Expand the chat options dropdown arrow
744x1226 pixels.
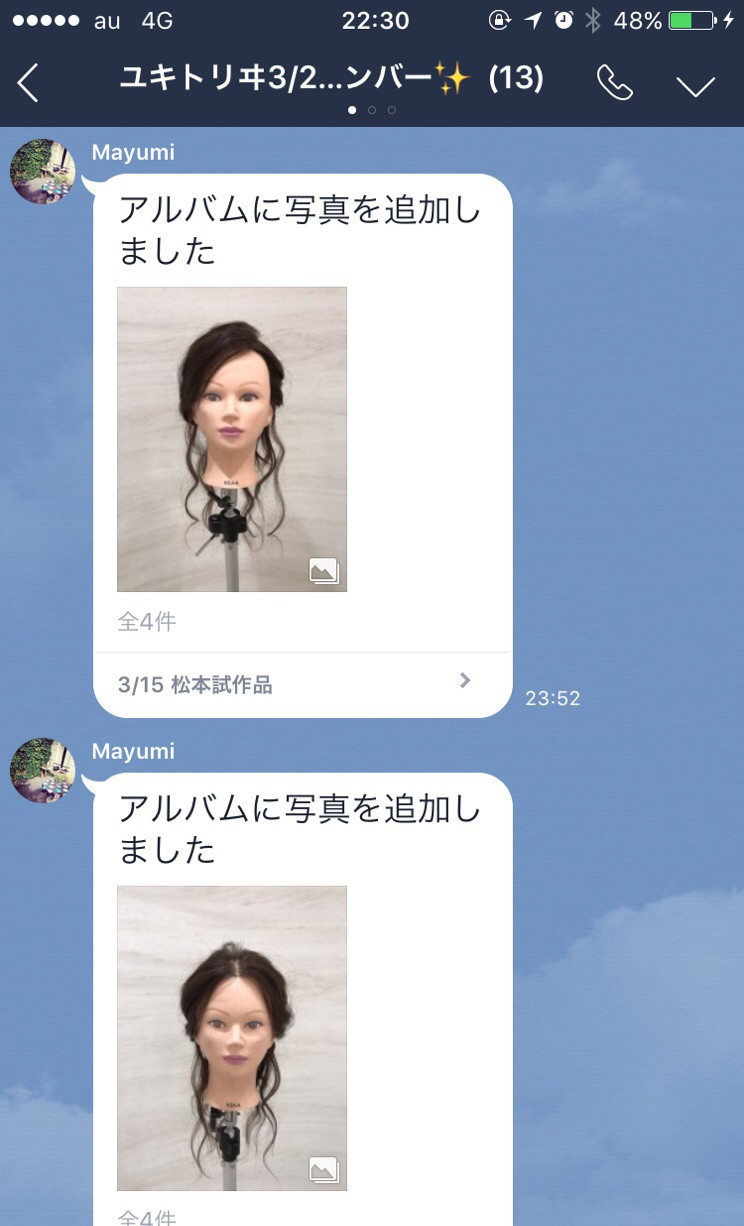[695, 85]
